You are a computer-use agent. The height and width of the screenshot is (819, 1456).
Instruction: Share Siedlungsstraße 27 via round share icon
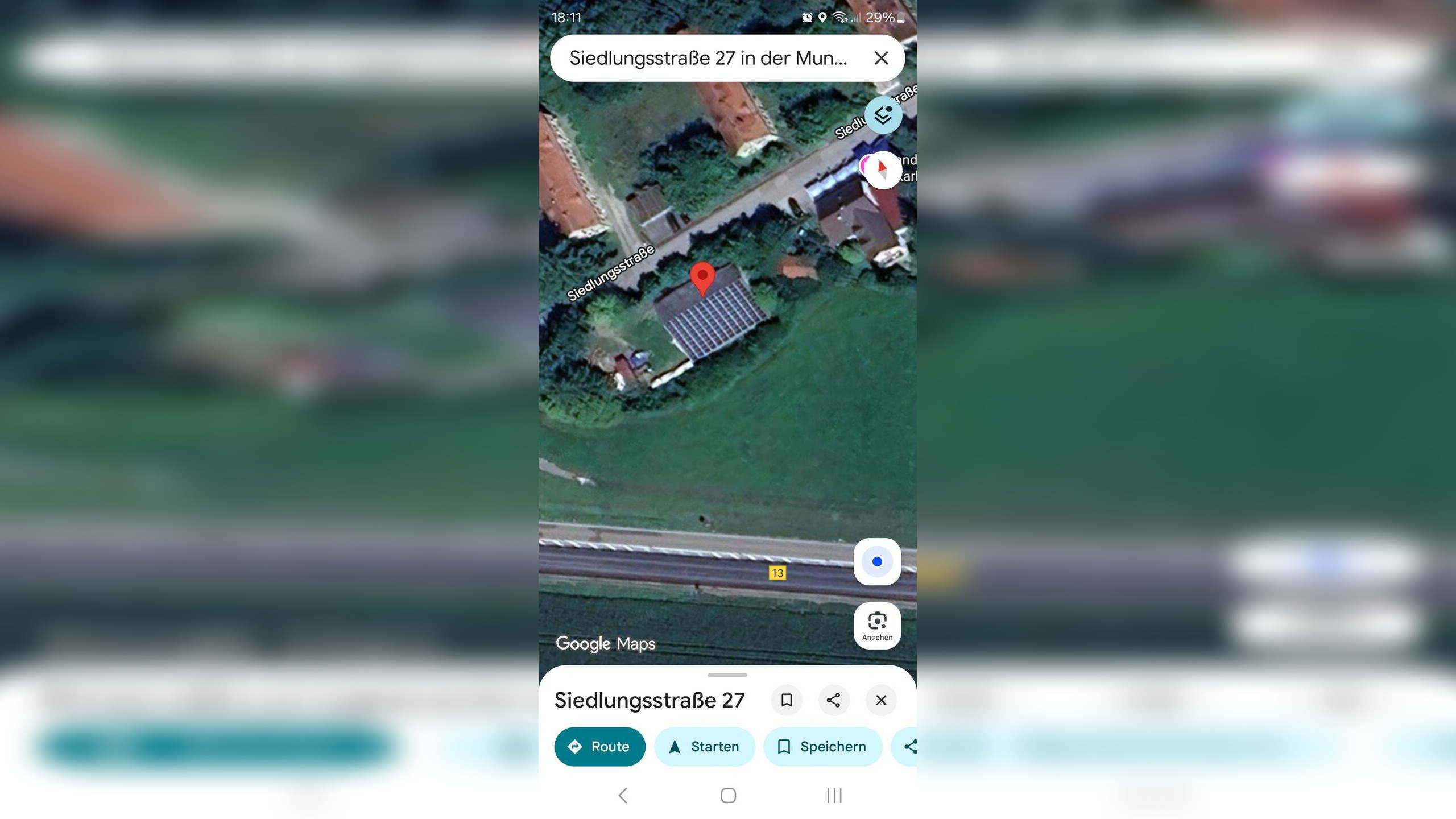(x=834, y=700)
